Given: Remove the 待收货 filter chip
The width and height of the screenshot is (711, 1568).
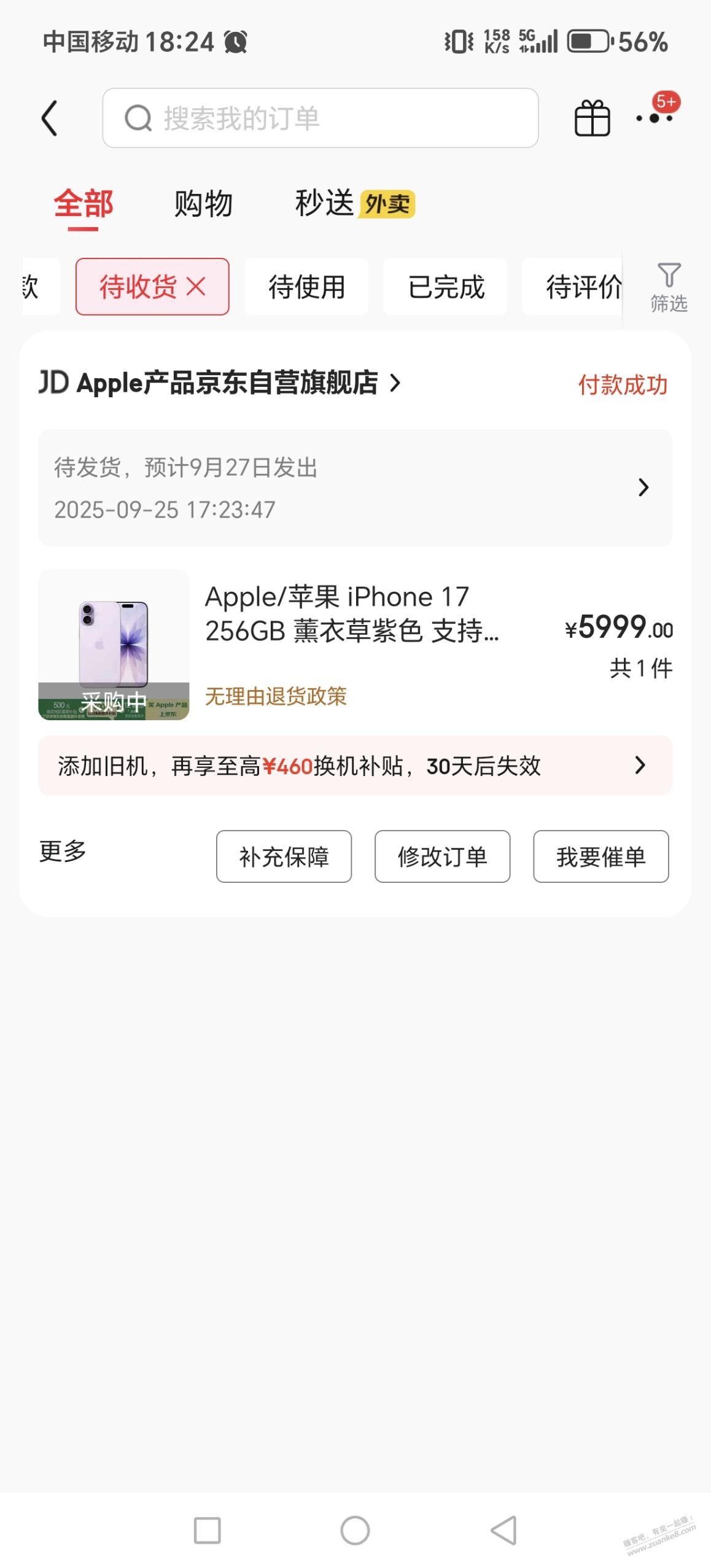Looking at the screenshot, I should [196, 286].
